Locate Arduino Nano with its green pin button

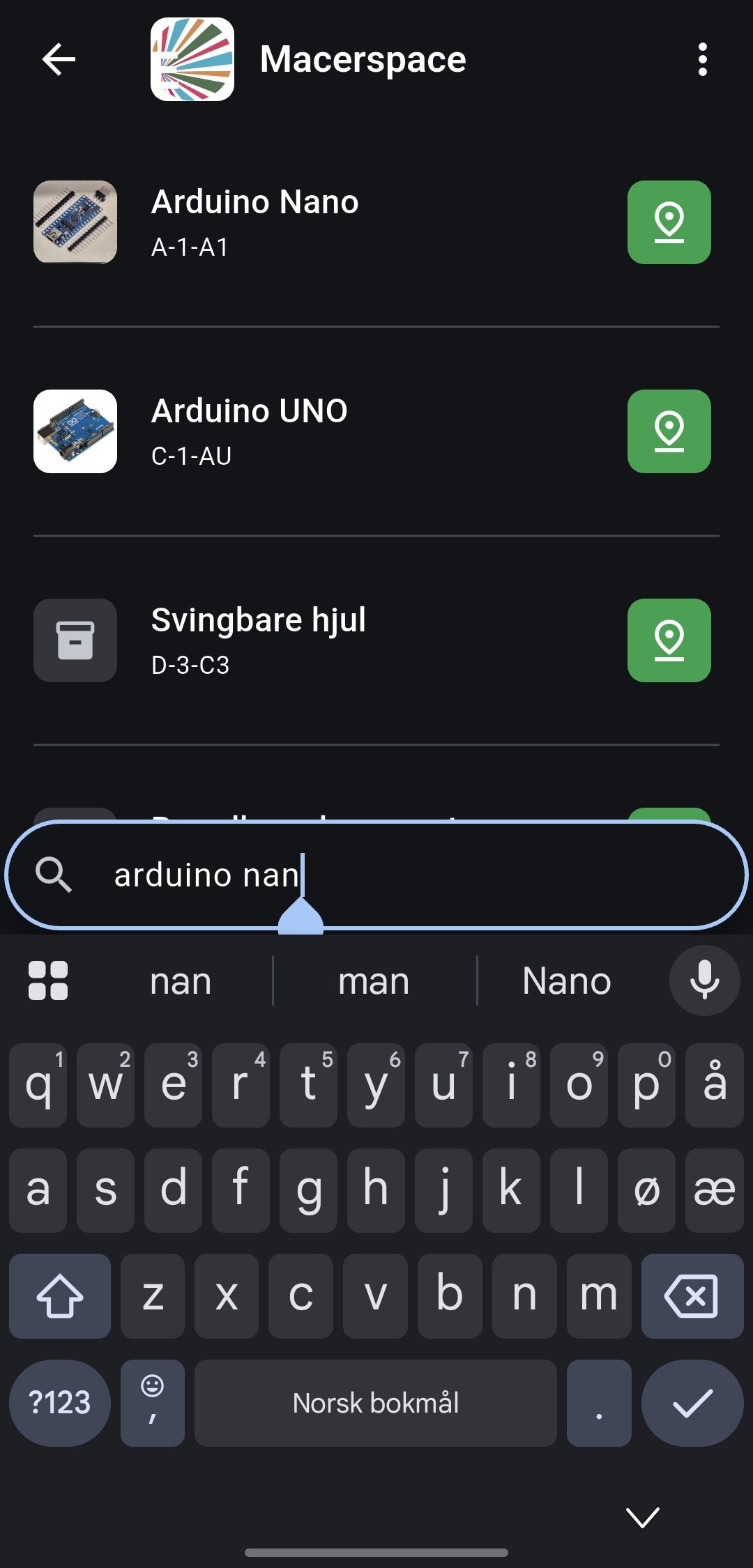669,222
